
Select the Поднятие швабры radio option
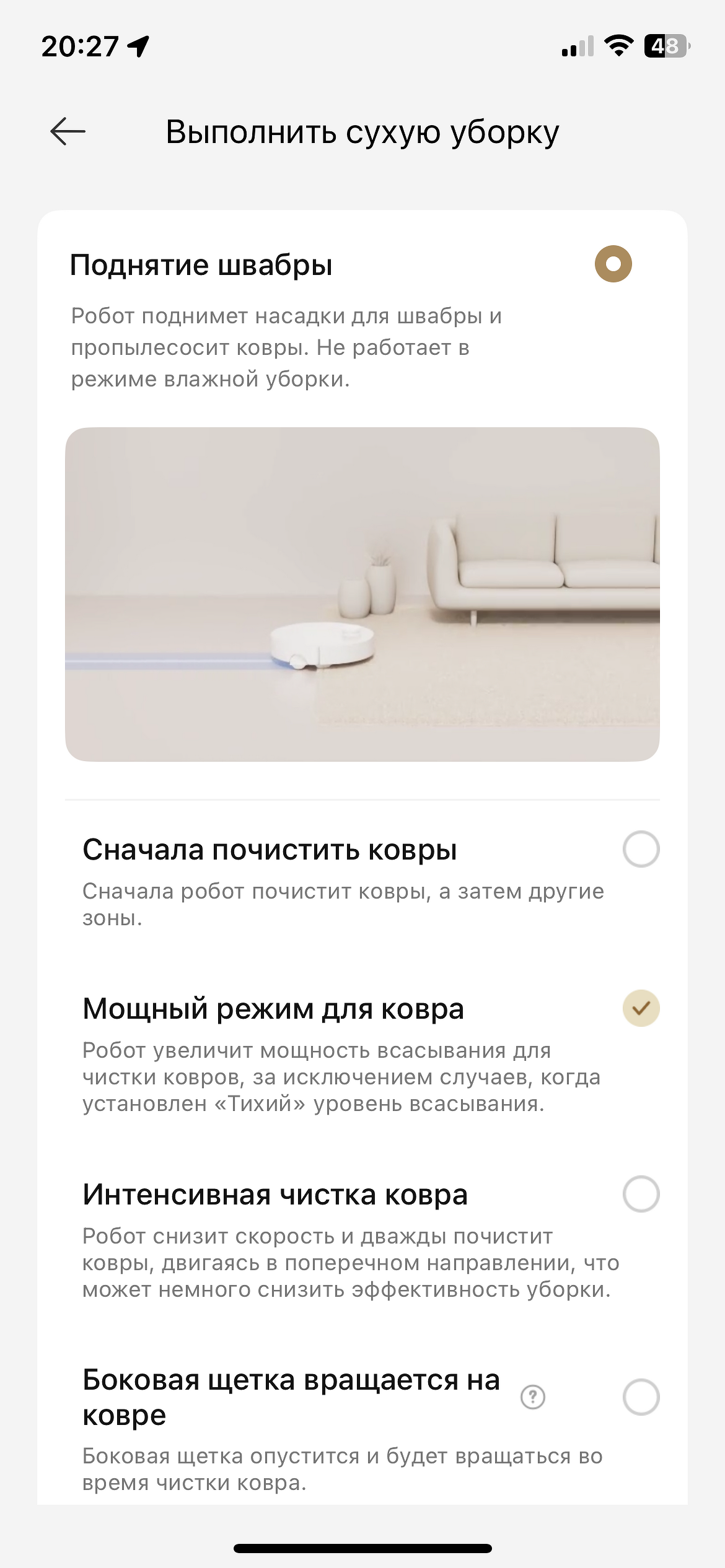(613, 264)
